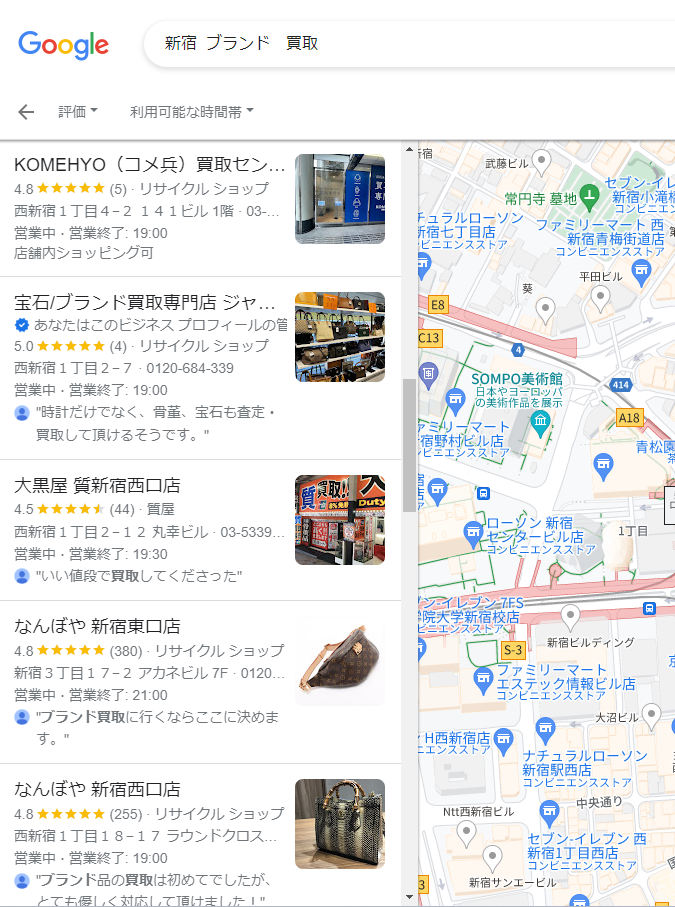Viewport: 675px width, 907px height.
Task: Open 宝石/ブランド買取専門店 listing
Action: [150, 302]
